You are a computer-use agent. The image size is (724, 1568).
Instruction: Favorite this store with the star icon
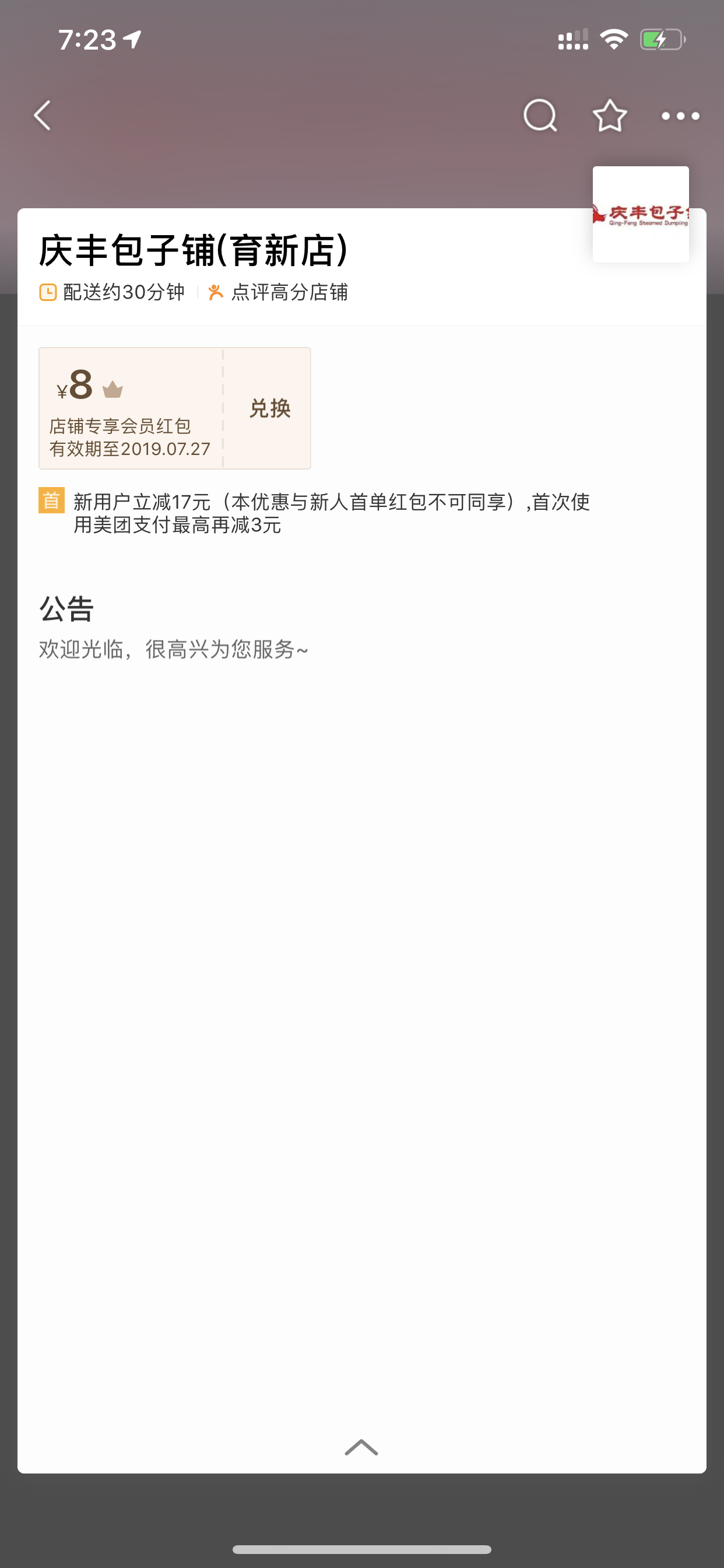[x=610, y=116]
